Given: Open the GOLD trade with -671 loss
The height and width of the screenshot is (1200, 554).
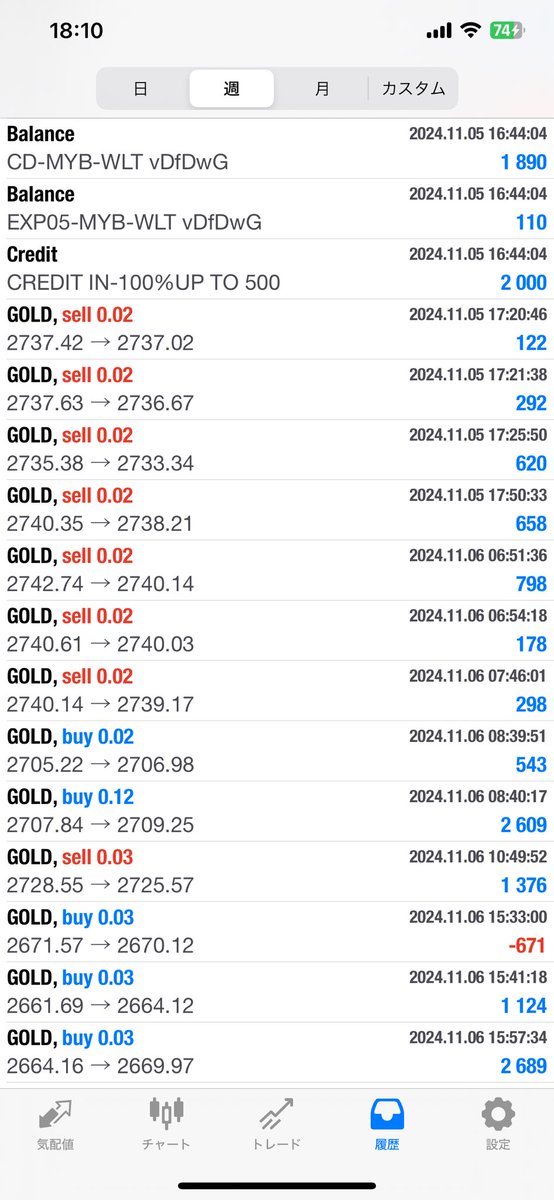Looking at the screenshot, I should (x=277, y=932).
